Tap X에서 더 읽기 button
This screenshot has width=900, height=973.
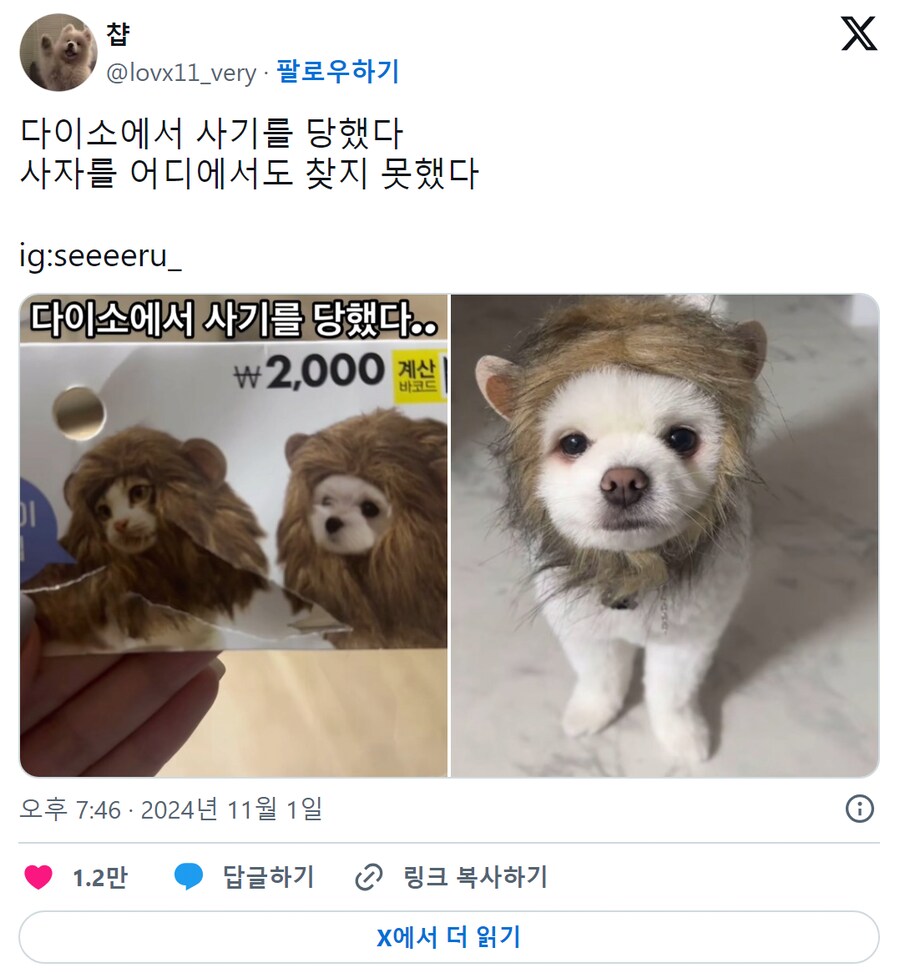449,937
